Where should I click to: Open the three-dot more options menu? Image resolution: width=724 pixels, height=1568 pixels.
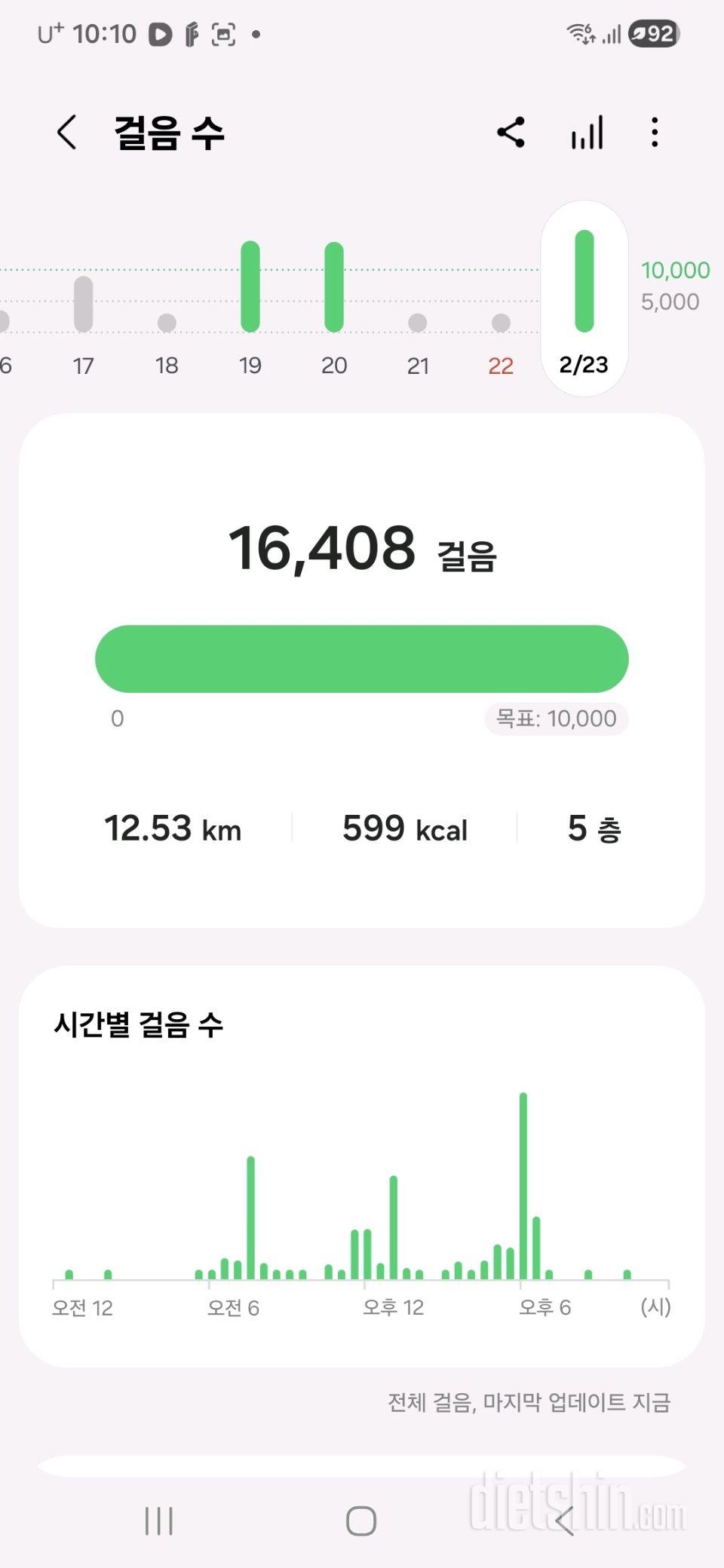655,131
